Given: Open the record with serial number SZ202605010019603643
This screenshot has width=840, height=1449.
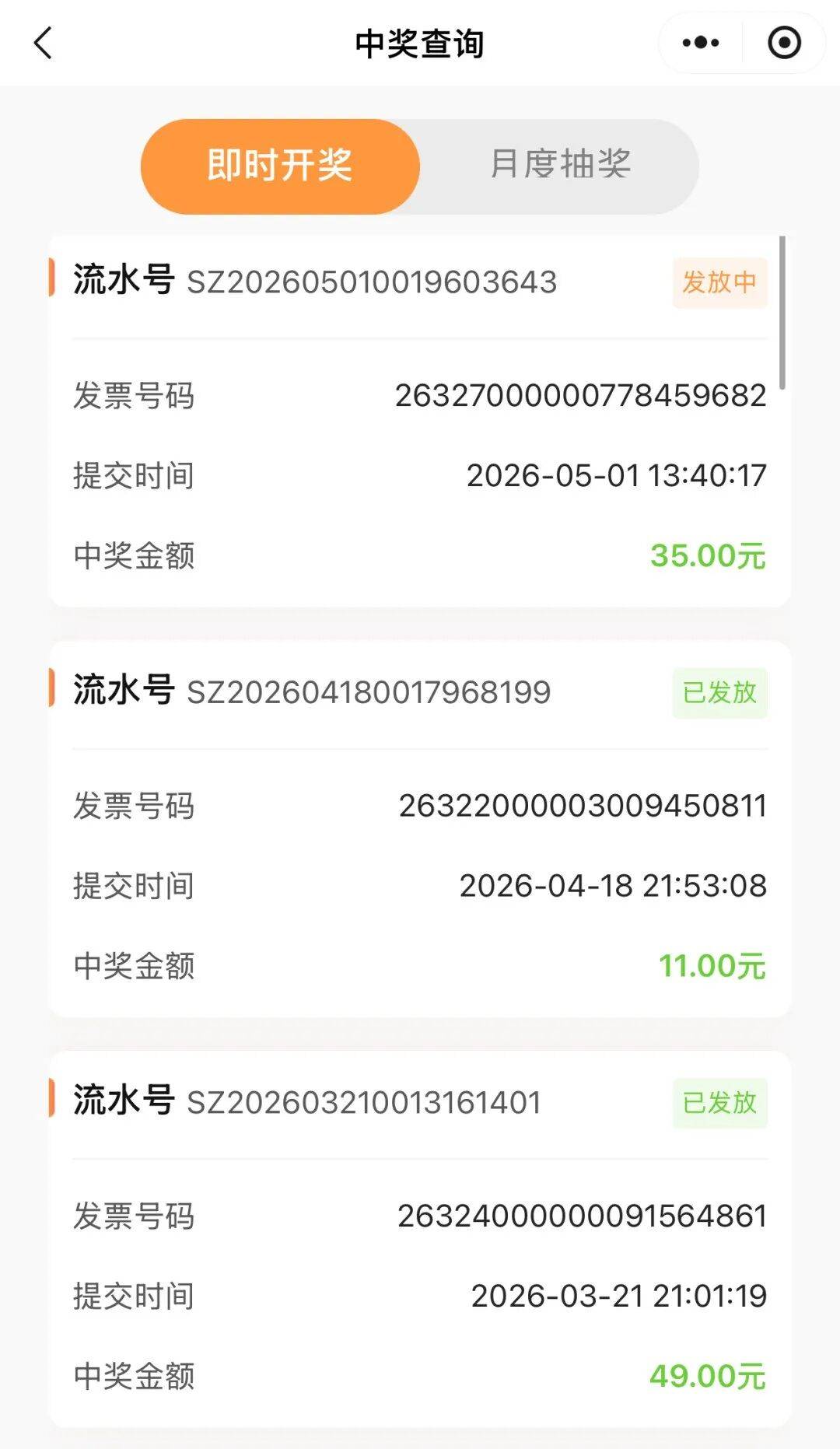Looking at the screenshot, I should (x=419, y=421).
